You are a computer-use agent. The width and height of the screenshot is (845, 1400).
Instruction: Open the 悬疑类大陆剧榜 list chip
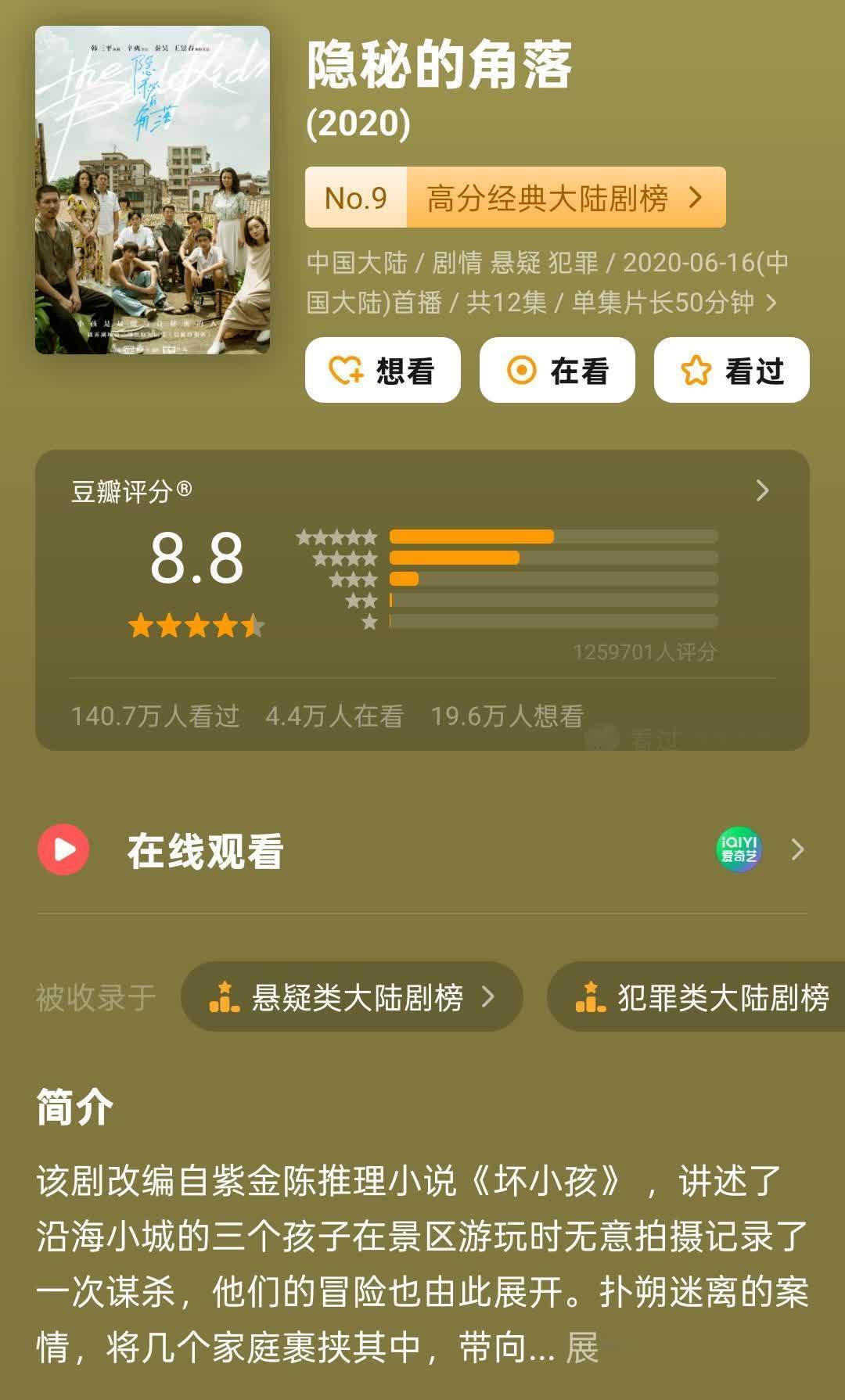point(352,997)
